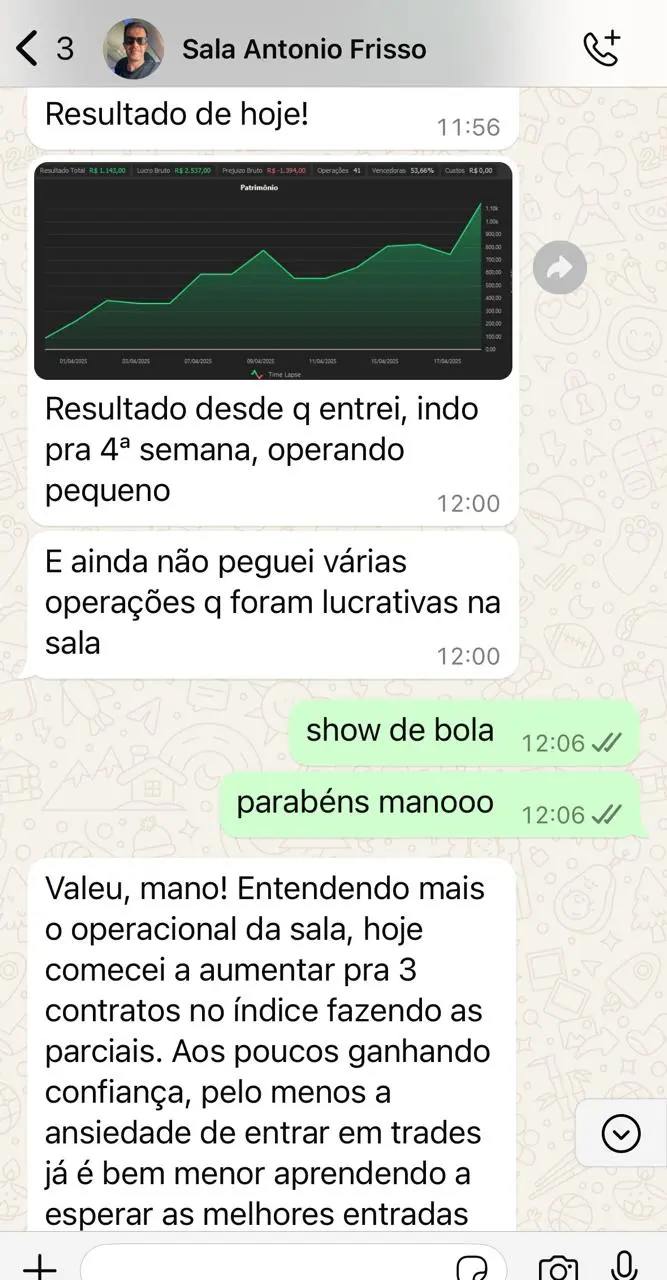Open the camera to send a photo

(x=557, y=1266)
